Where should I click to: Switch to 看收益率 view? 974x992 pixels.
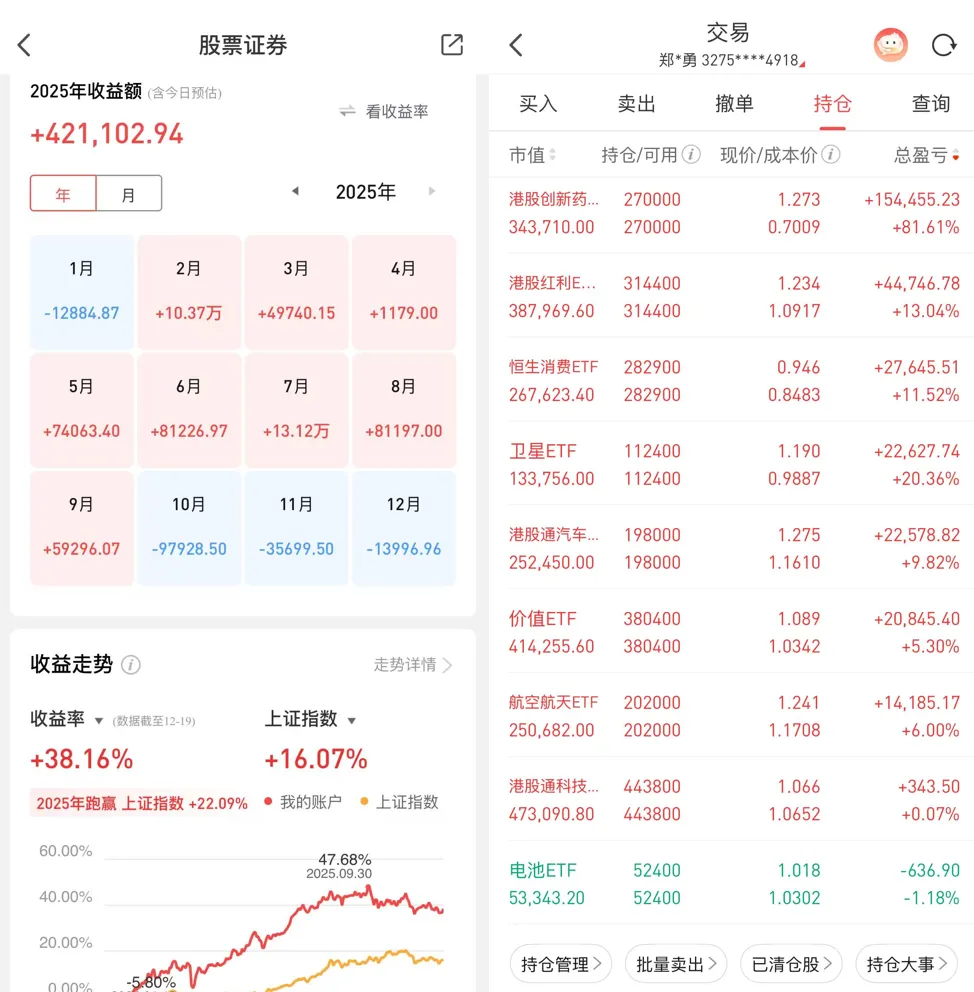coord(384,111)
